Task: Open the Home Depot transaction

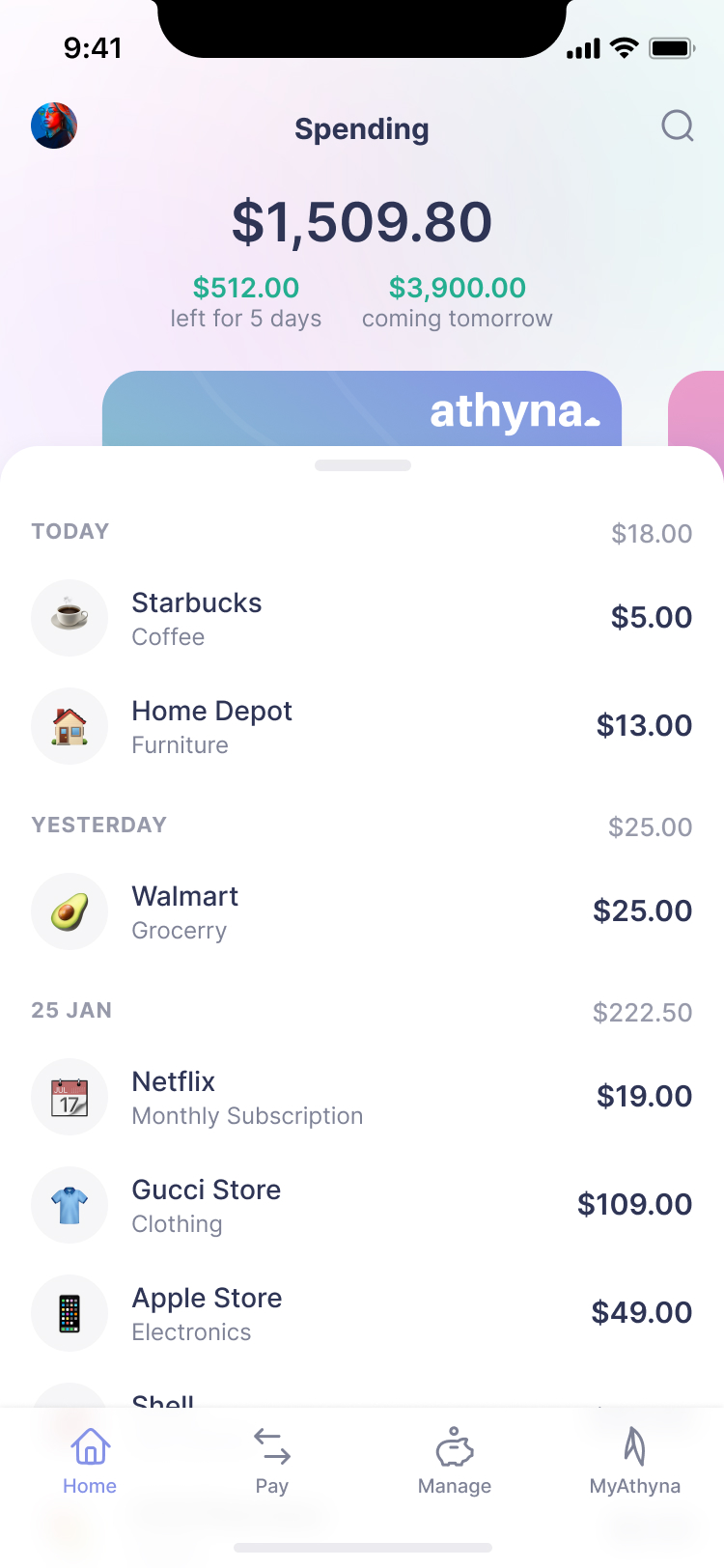Action: pos(362,726)
